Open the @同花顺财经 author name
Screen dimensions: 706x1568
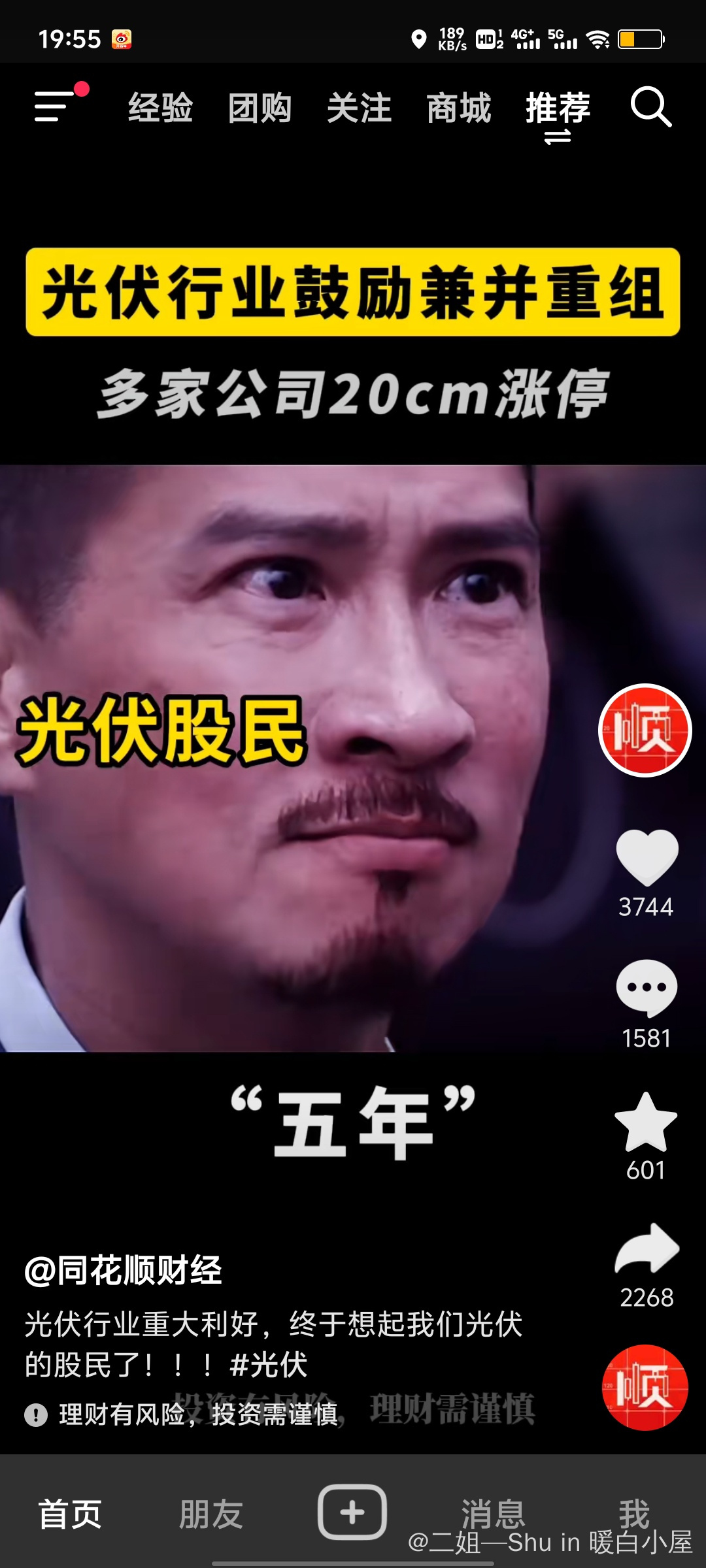tap(124, 1271)
